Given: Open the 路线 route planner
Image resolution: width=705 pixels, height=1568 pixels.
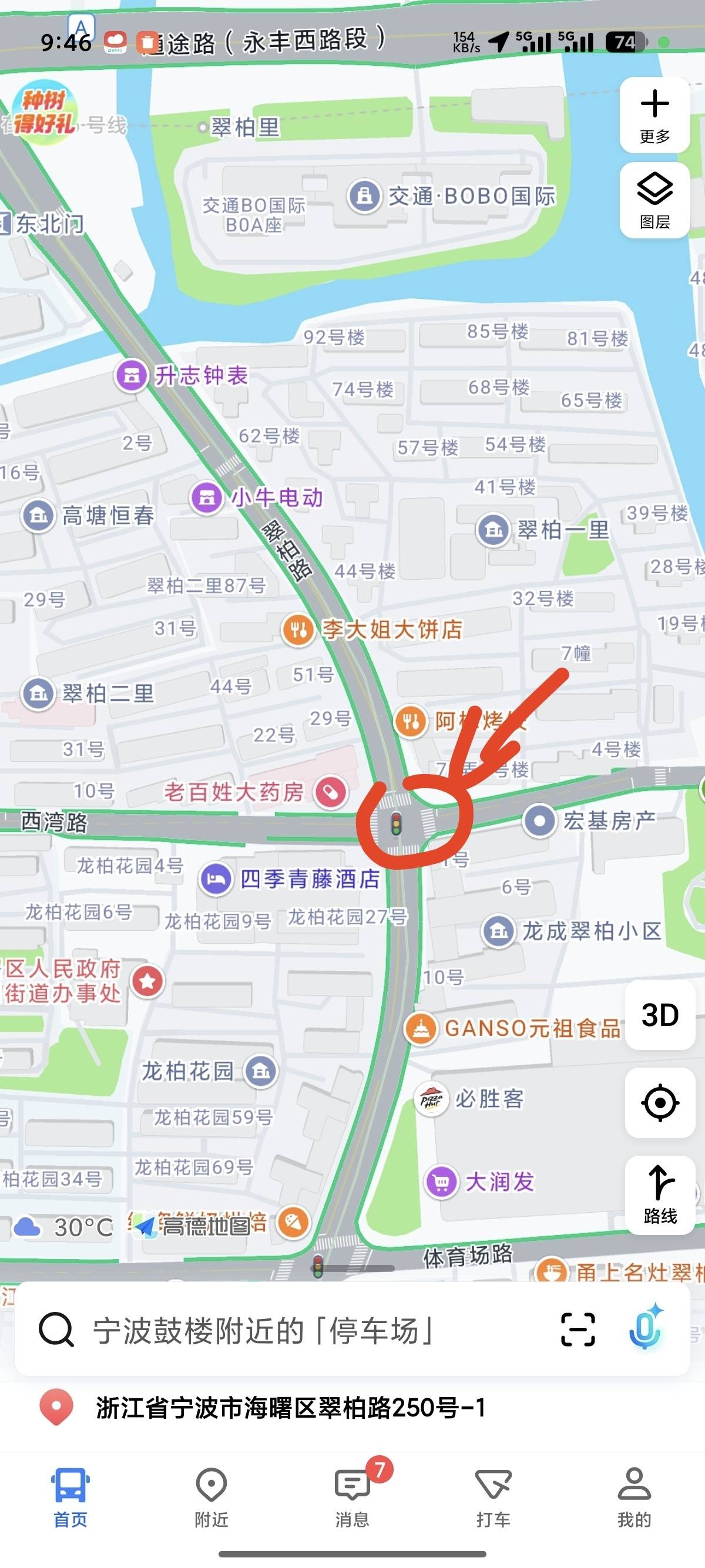Looking at the screenshot, I should point(660,1194).
